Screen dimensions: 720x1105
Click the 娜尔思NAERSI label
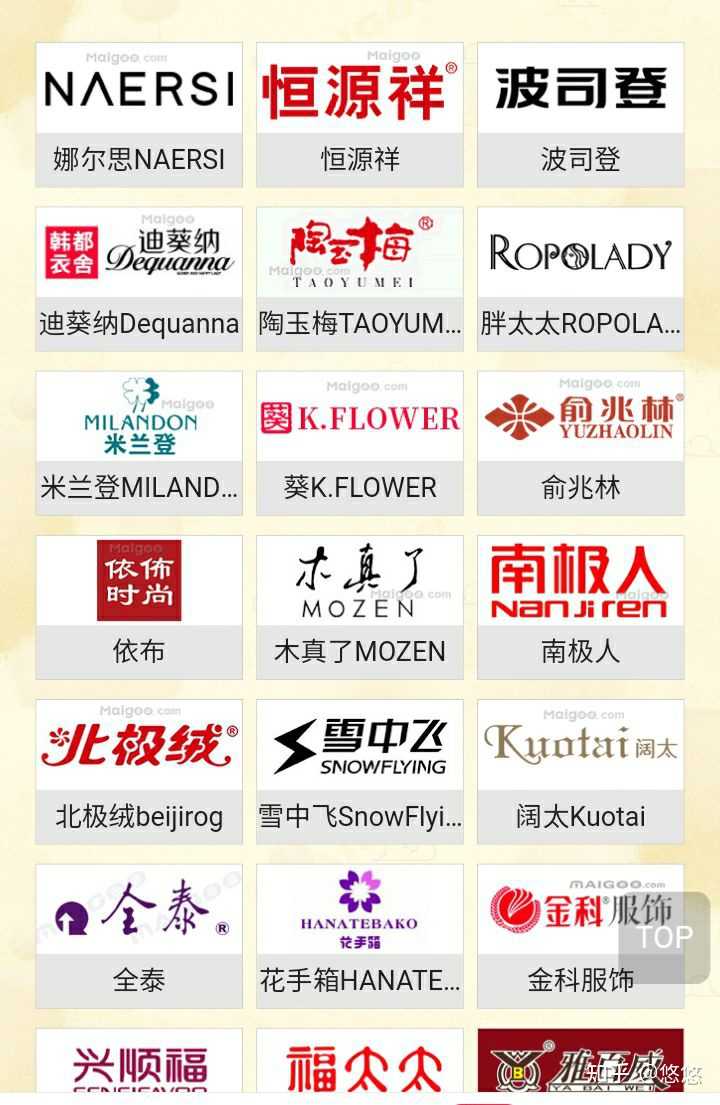pyautogui.click(x=138, y=158)
